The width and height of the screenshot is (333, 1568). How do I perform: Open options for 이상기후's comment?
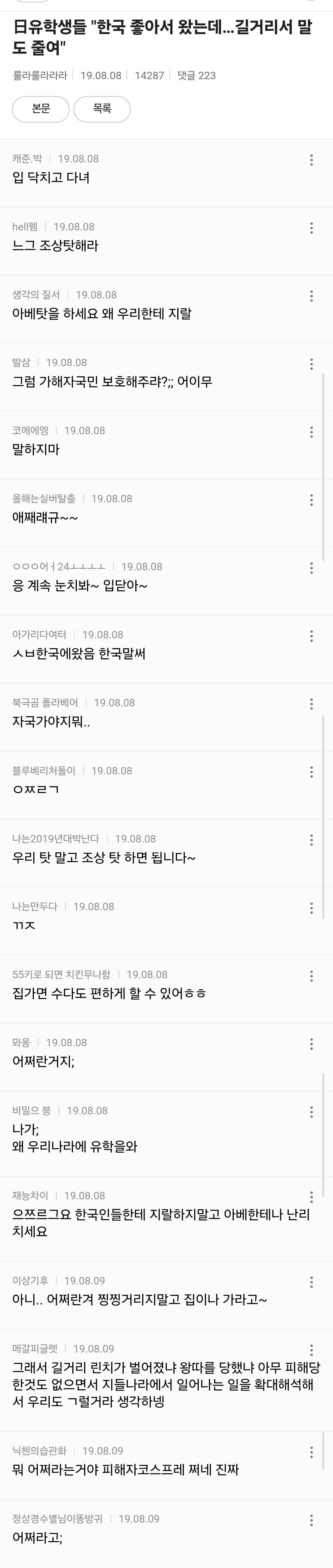point(311,1282)
